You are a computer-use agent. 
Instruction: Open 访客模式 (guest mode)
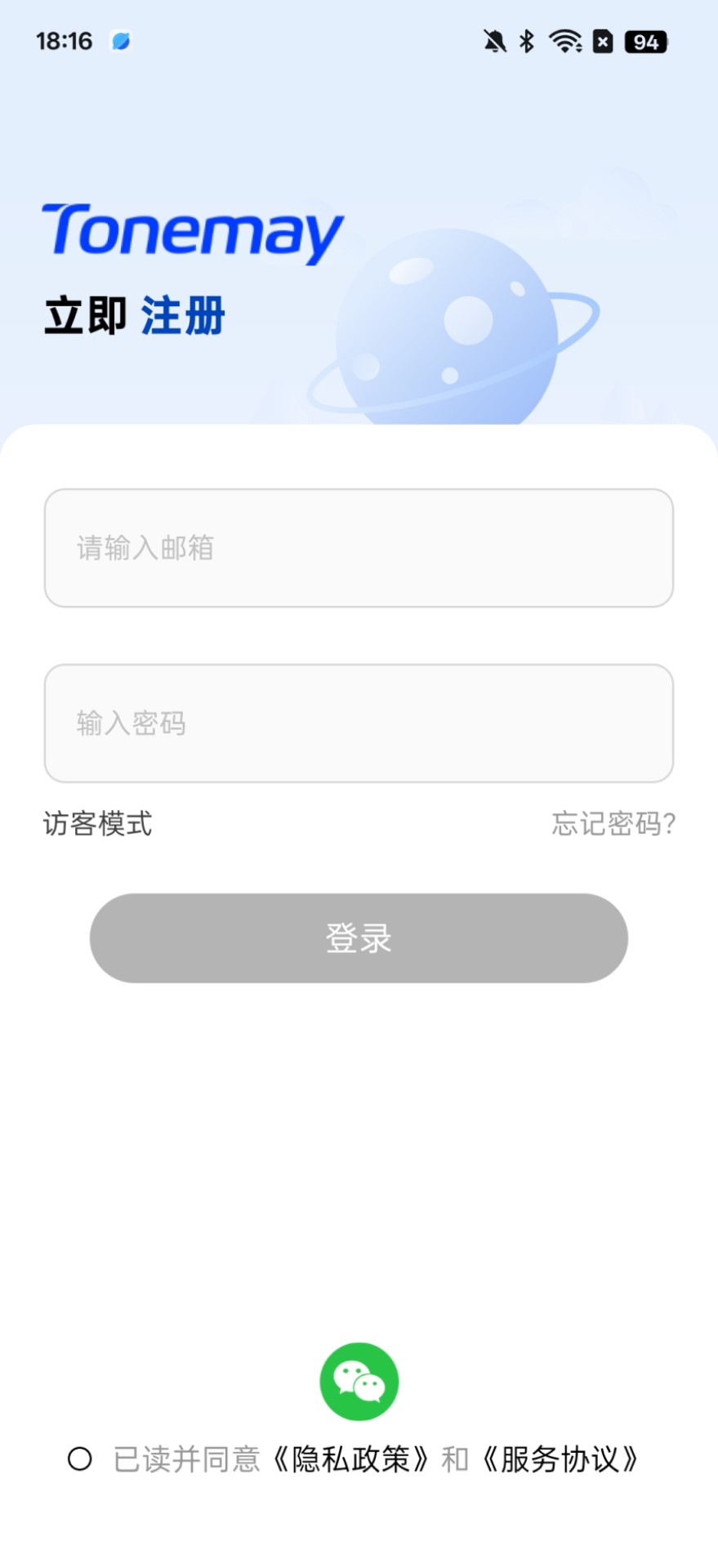(96, 824)
